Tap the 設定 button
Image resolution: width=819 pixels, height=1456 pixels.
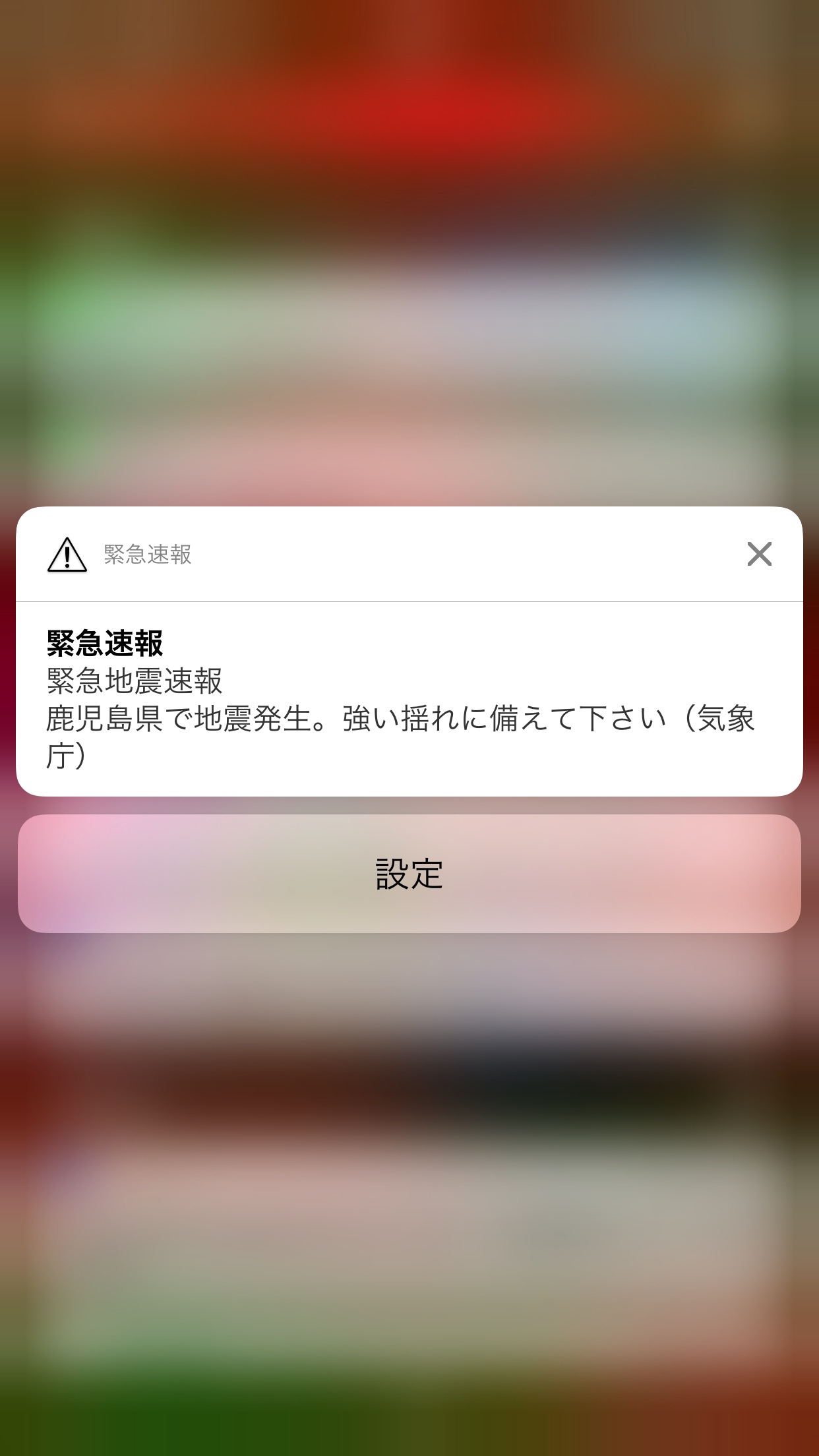(x=409, y=874)
